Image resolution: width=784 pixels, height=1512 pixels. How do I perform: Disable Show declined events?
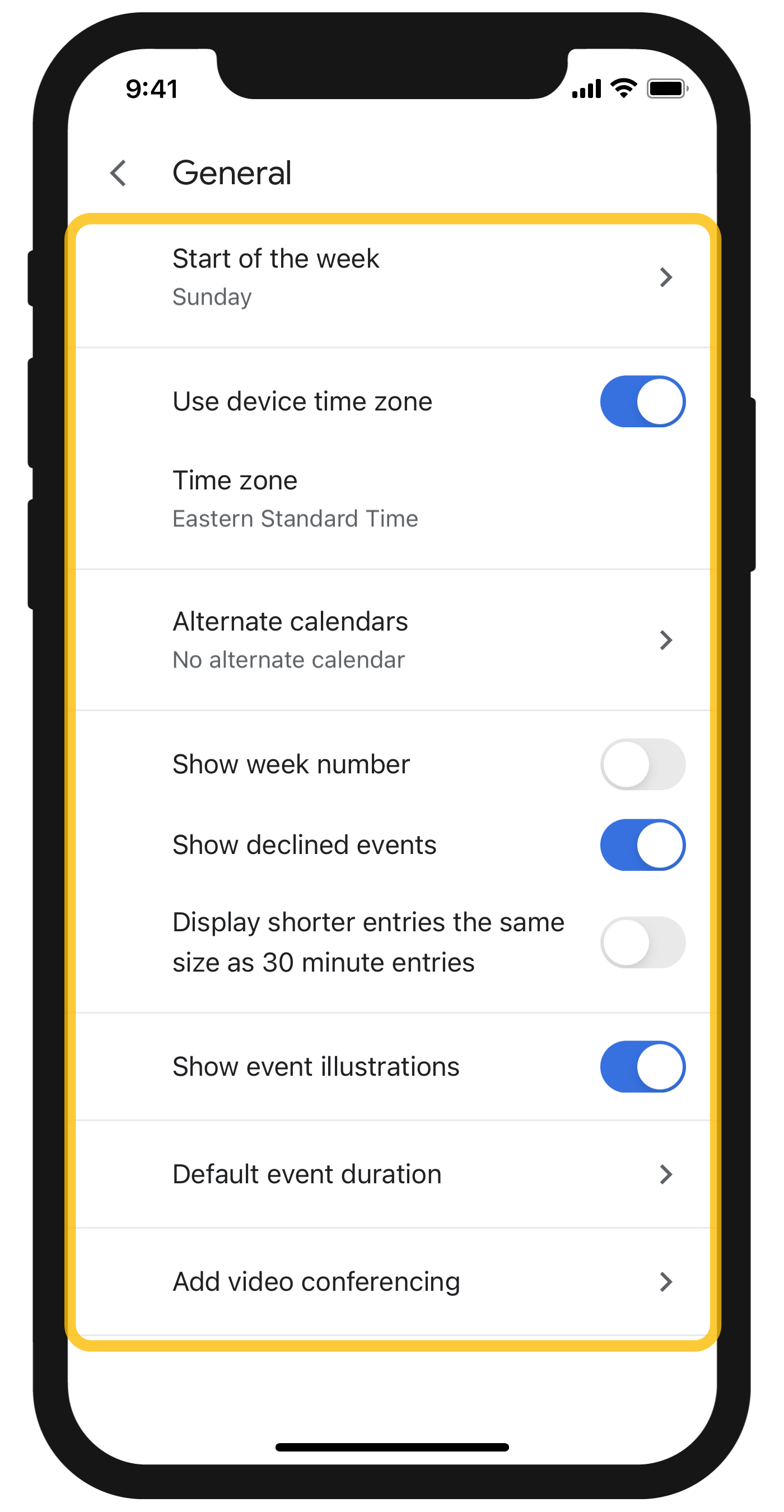[x=642, y=844]
